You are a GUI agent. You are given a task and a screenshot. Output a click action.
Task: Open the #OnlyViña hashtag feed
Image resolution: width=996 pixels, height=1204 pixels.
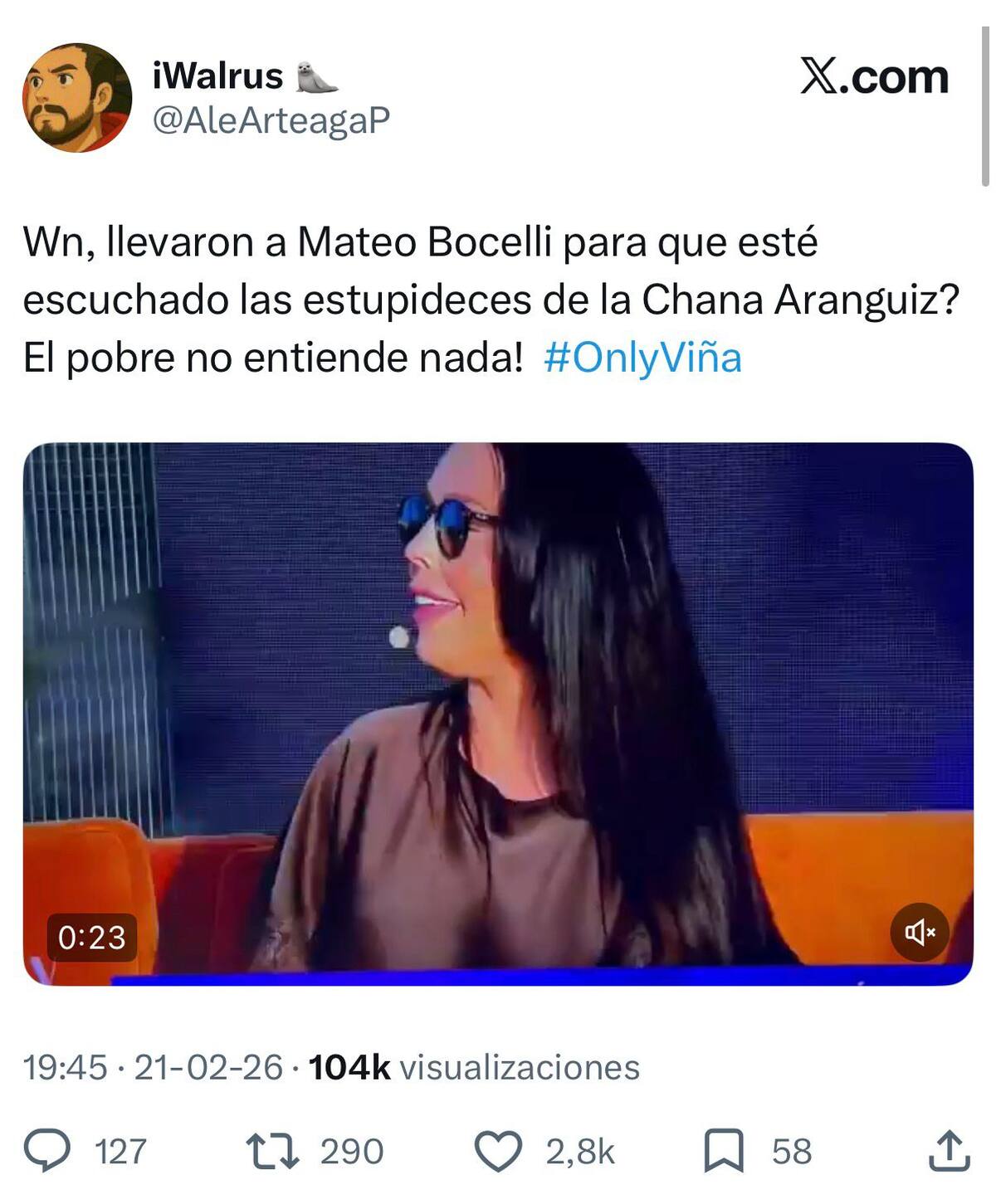(643, 357)
